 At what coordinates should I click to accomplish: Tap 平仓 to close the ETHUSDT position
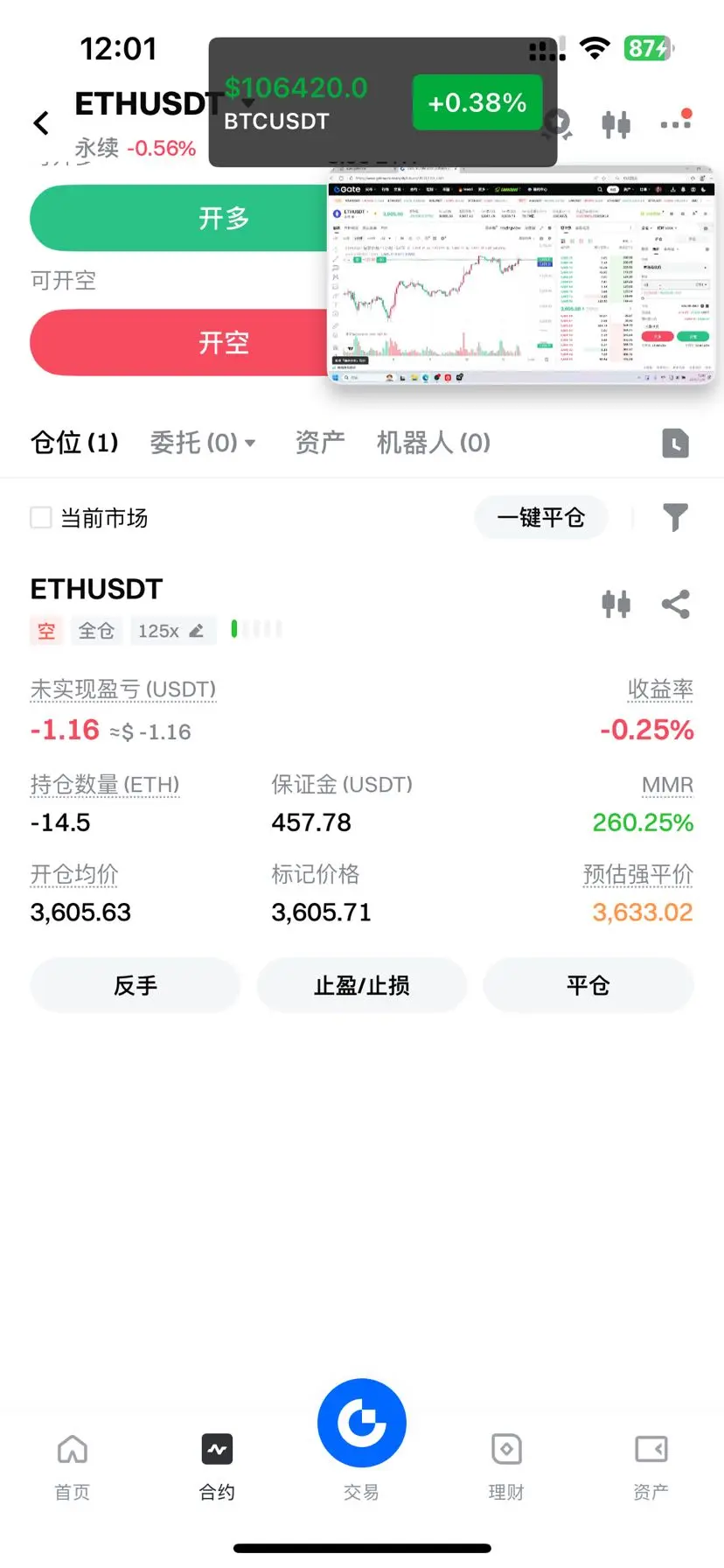point(588,986)
